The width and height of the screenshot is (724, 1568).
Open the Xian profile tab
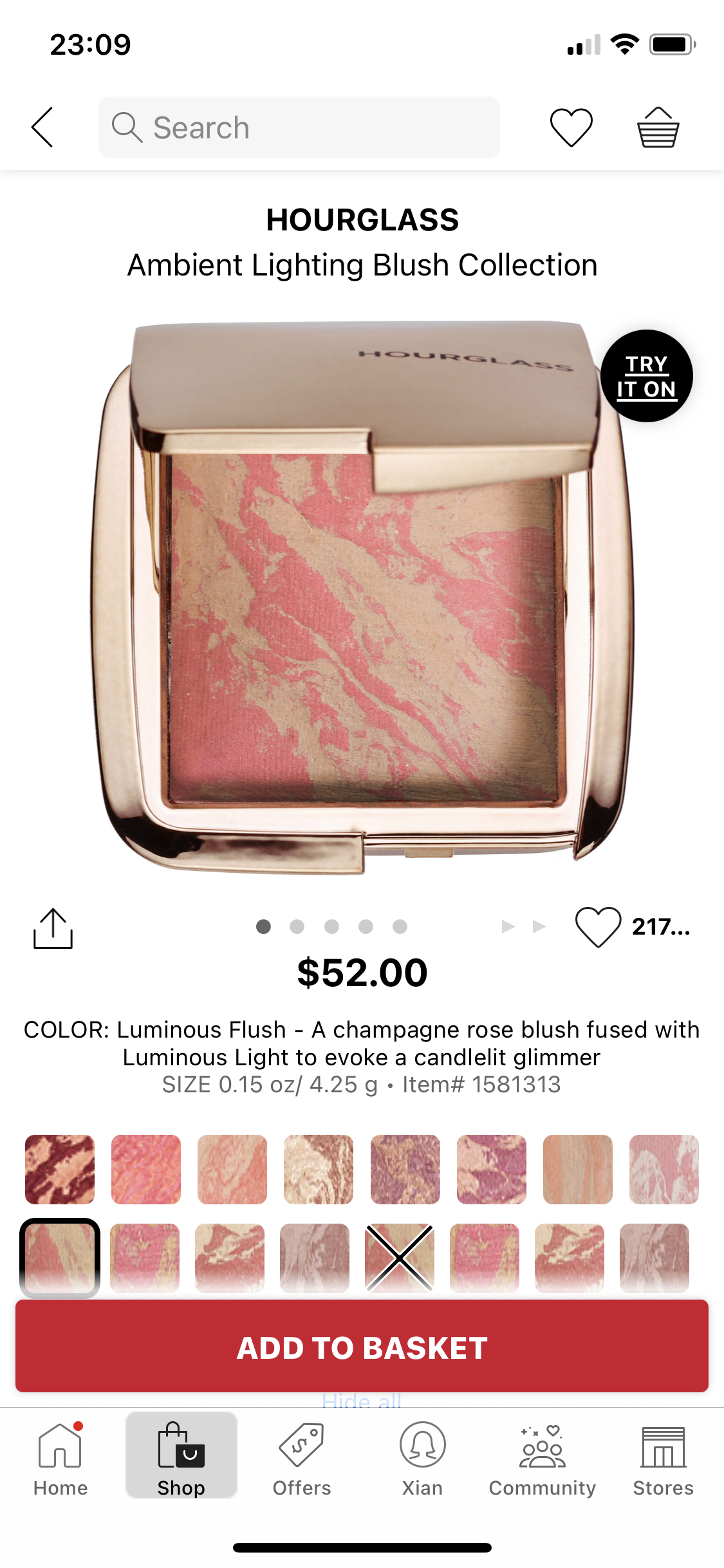(422, 1459)
